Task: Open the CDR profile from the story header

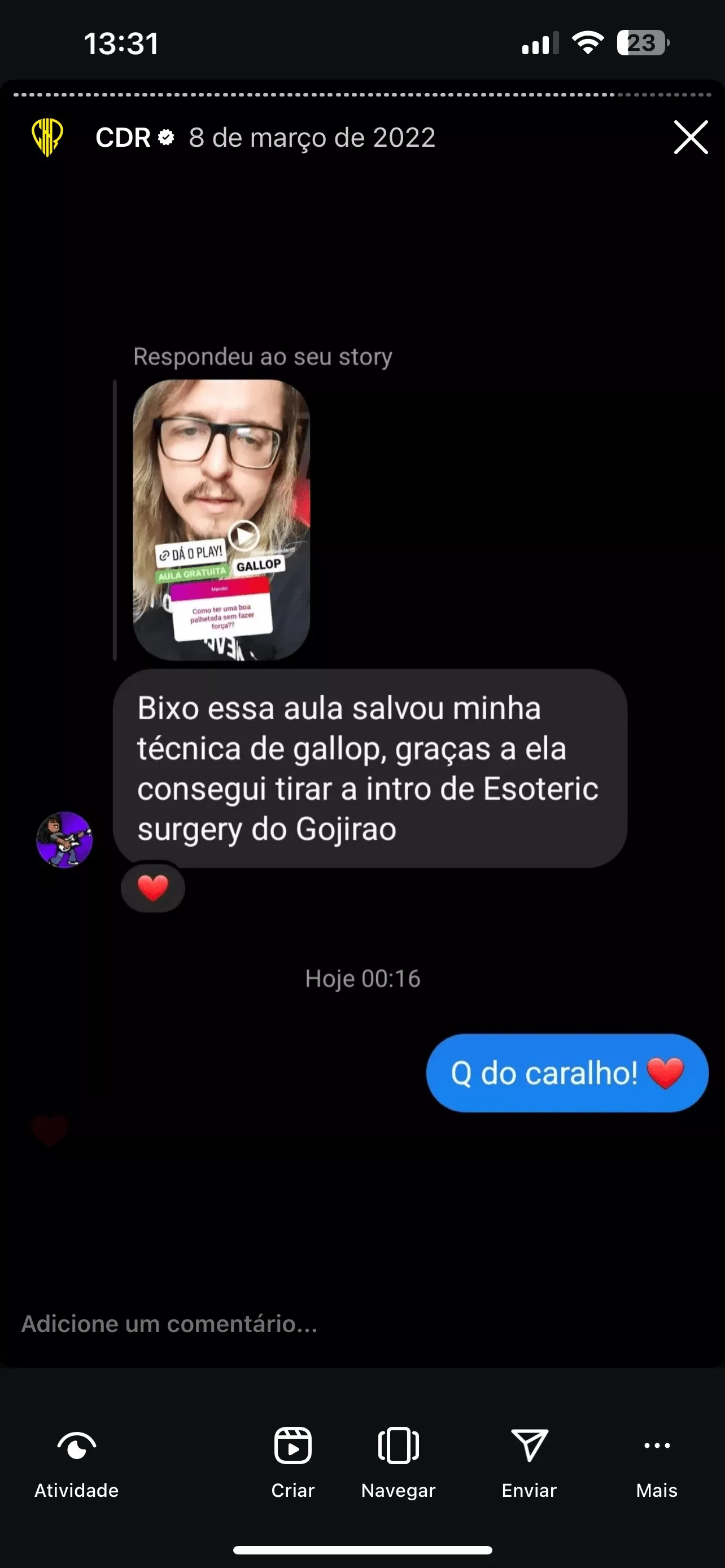Action: pos(123,138)
